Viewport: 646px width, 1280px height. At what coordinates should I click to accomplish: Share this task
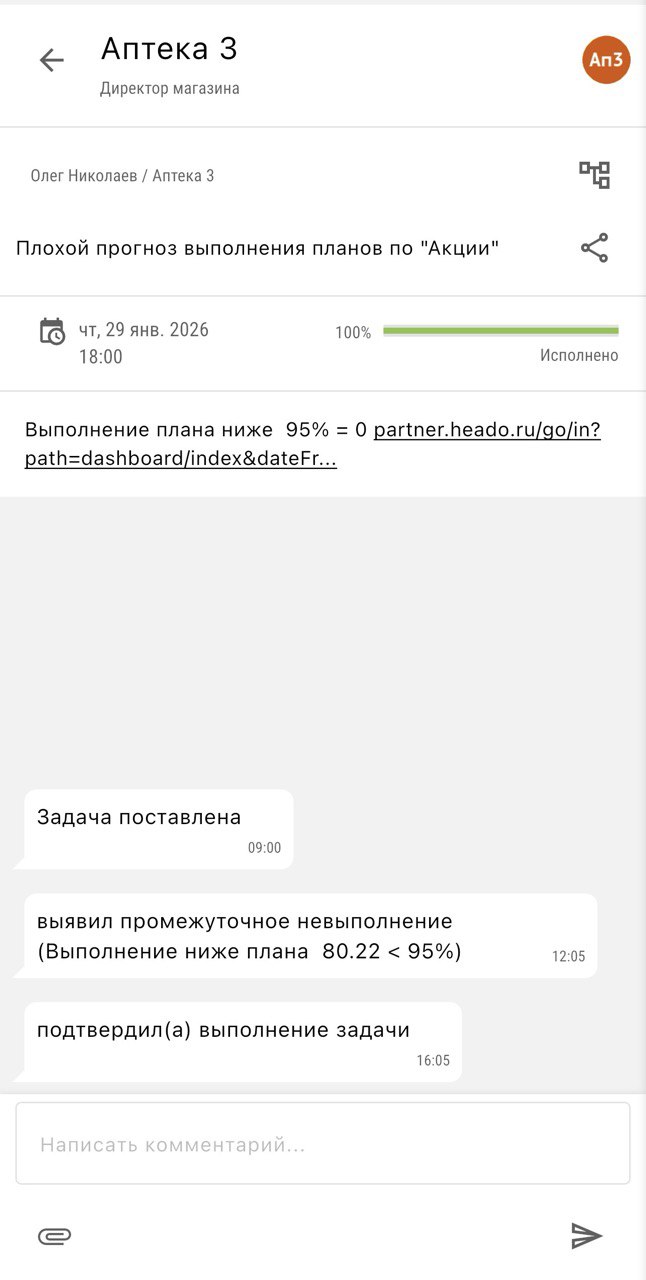[595, 248]
